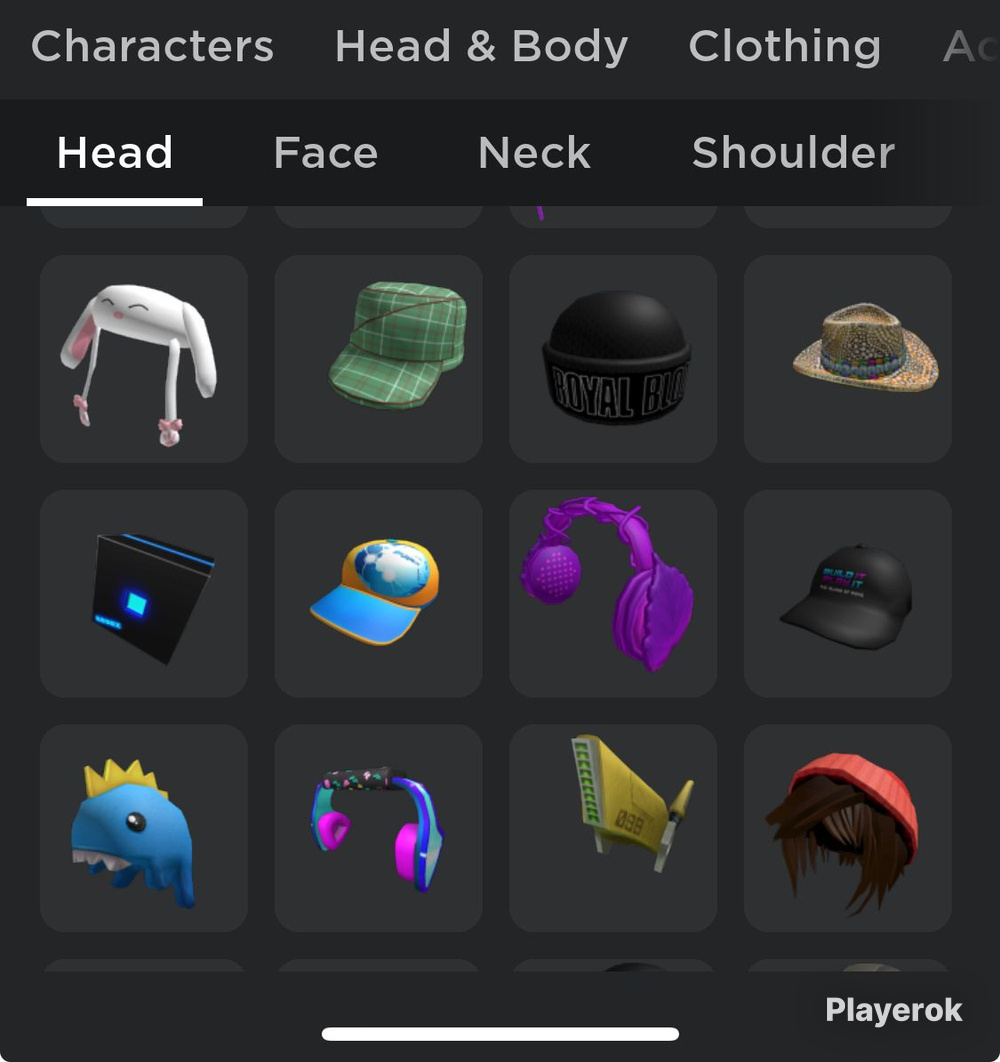Pick the orange and blue globe cap

click(x=379, y=593)
